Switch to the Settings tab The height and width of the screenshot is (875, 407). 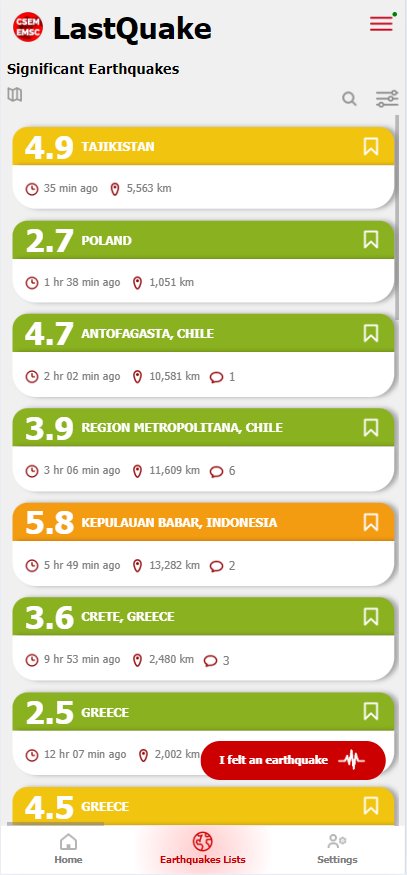pyautogui.click(x=337, y=849)
